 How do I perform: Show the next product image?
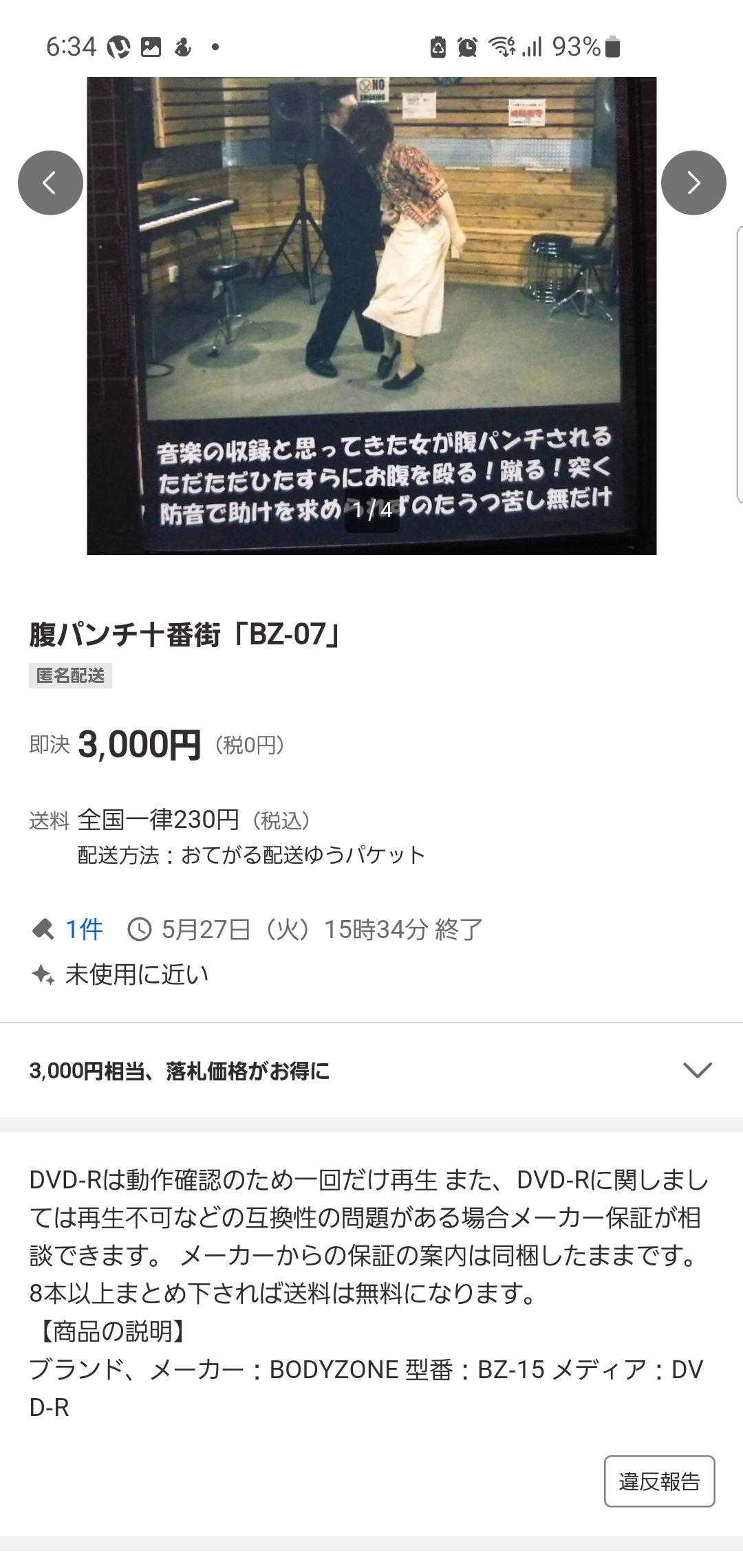click(693, 183)
